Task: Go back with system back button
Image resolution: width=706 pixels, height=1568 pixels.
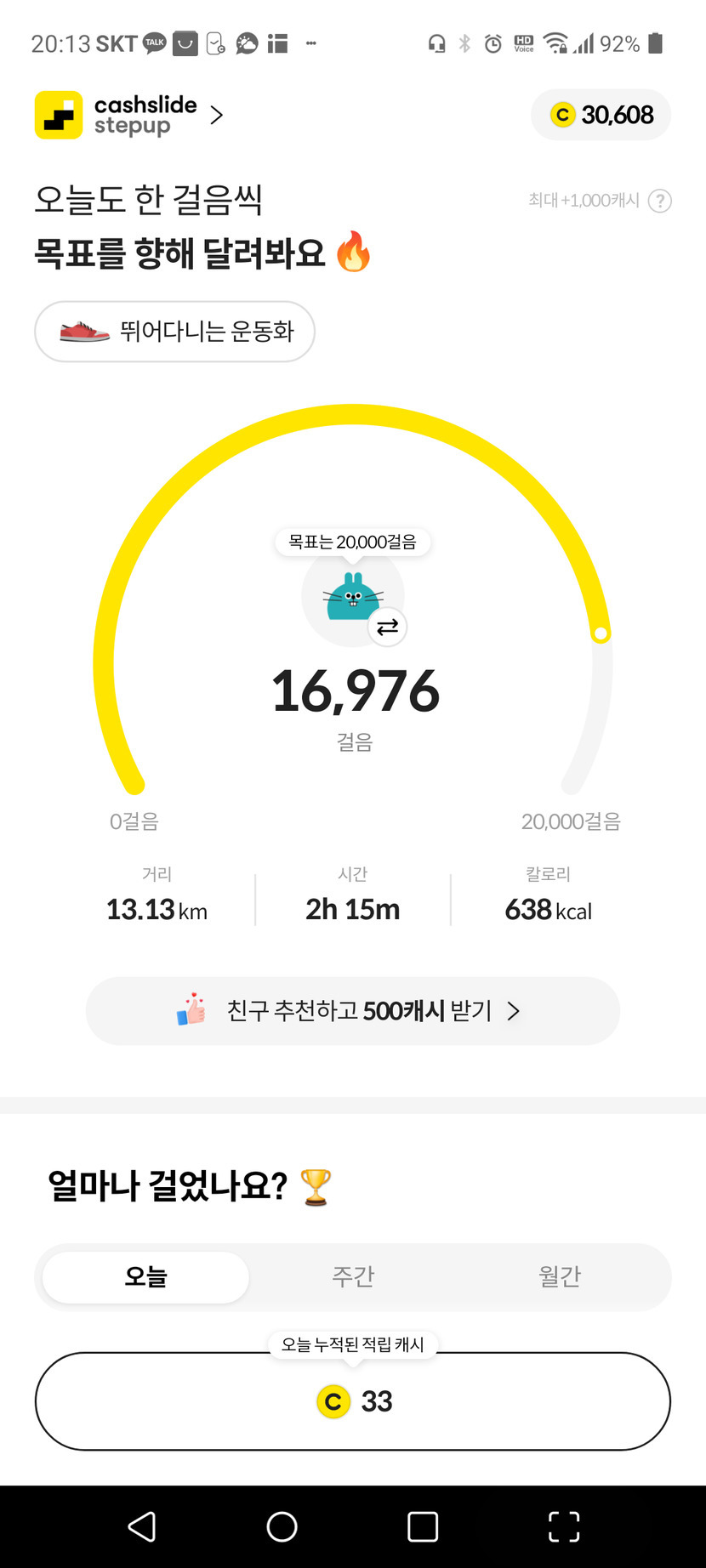Action: pyautogui.click(x=142, y=1526)
